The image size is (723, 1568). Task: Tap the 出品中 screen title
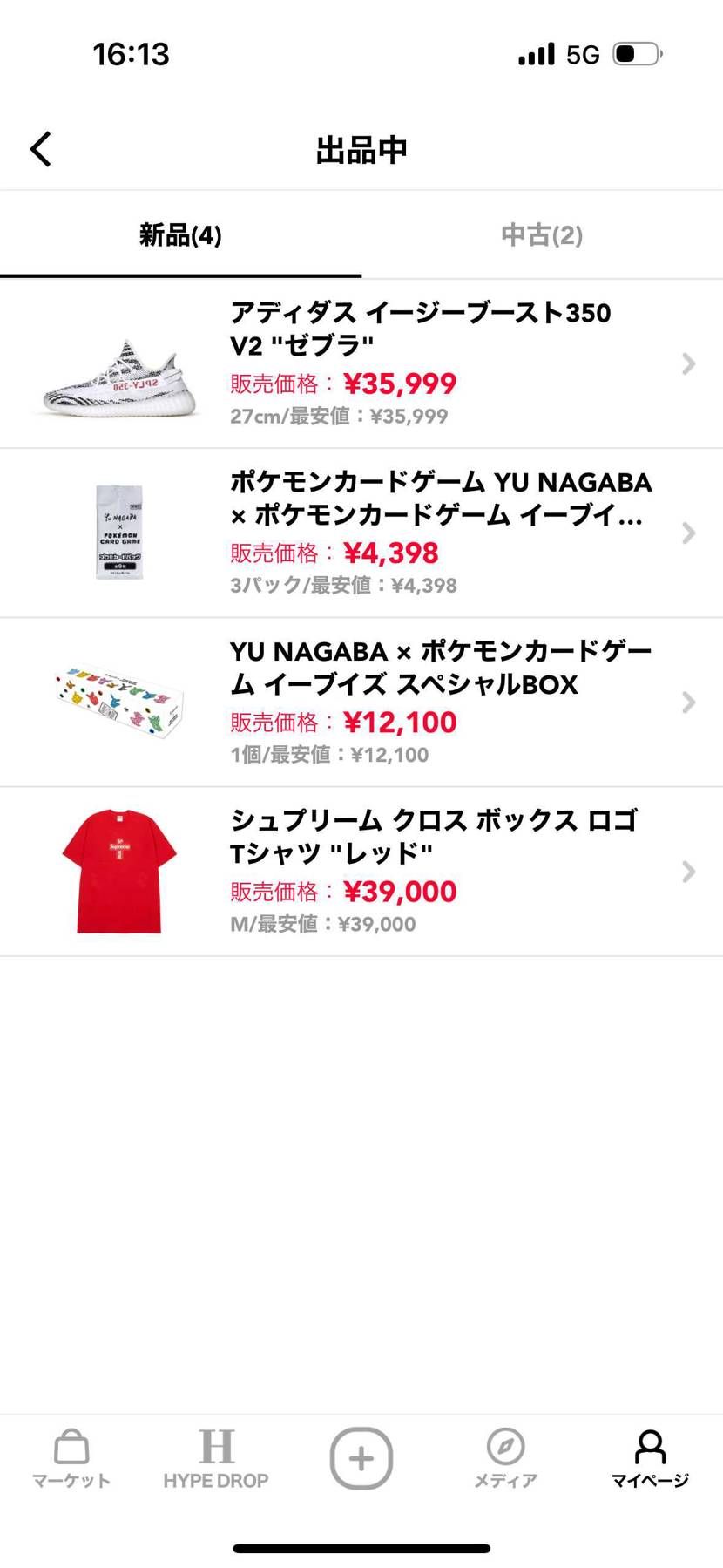(x=361, y=148)
